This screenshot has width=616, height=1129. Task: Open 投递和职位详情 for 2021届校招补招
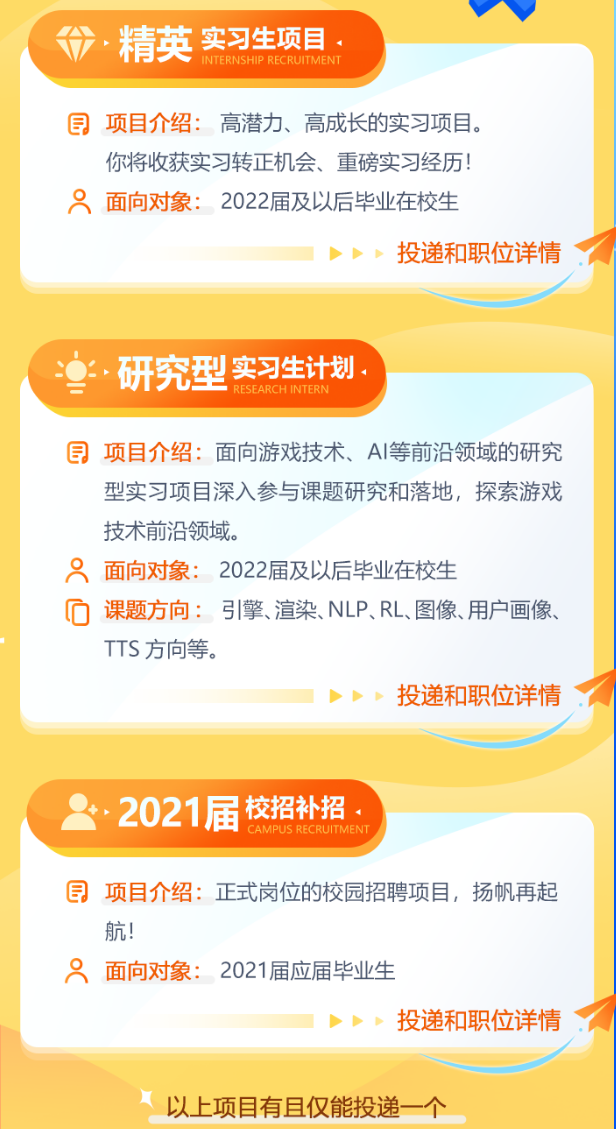(478, 1020)
